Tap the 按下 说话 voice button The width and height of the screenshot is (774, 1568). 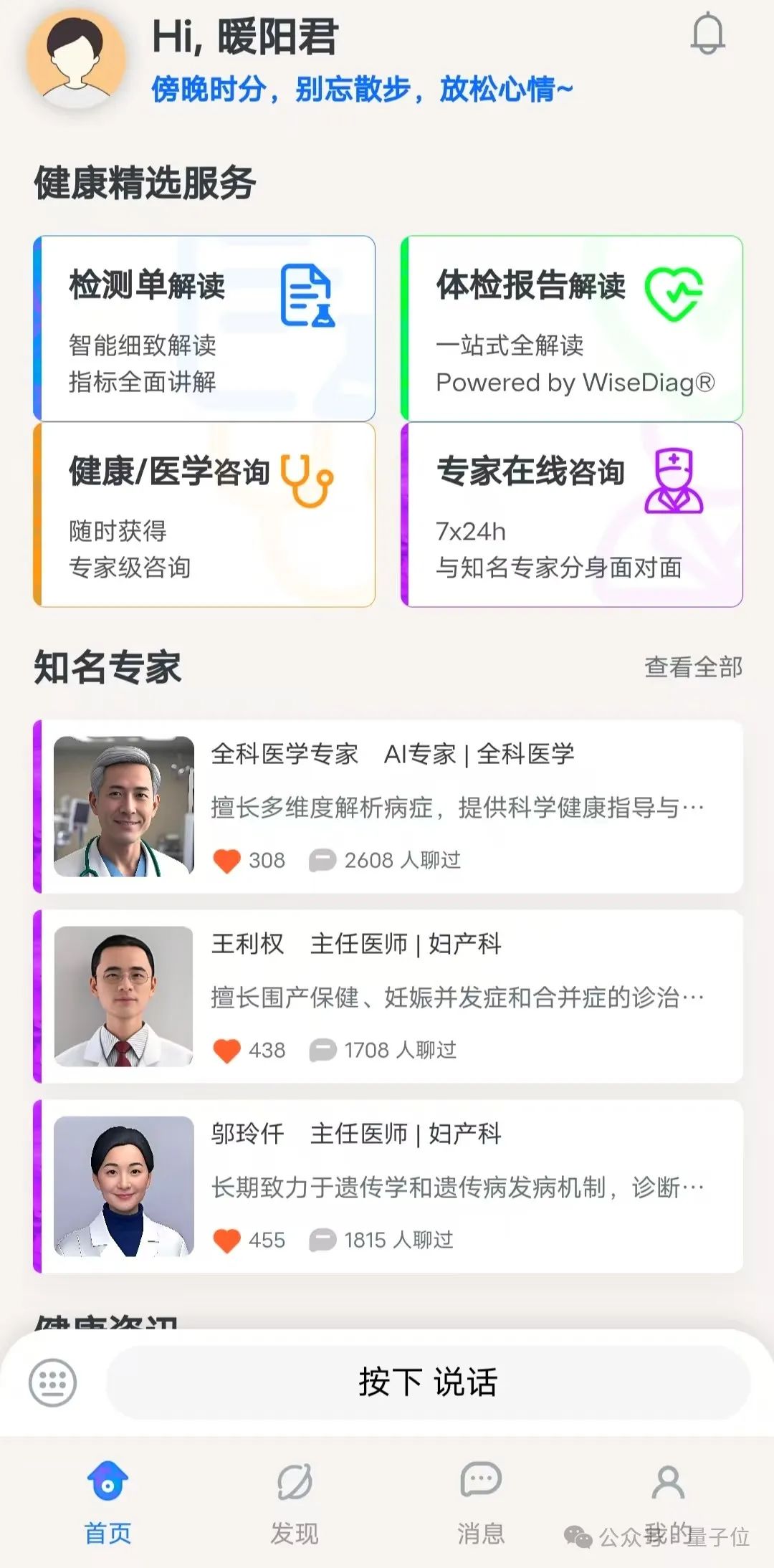pyautogui.click(x=428, y=1382)
